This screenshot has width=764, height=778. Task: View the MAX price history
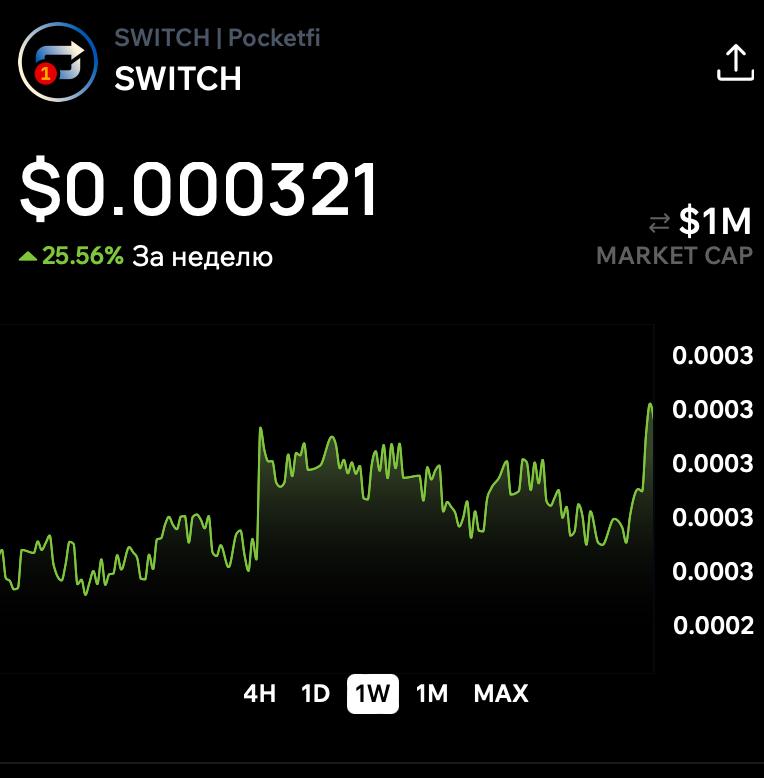point(501,693)
